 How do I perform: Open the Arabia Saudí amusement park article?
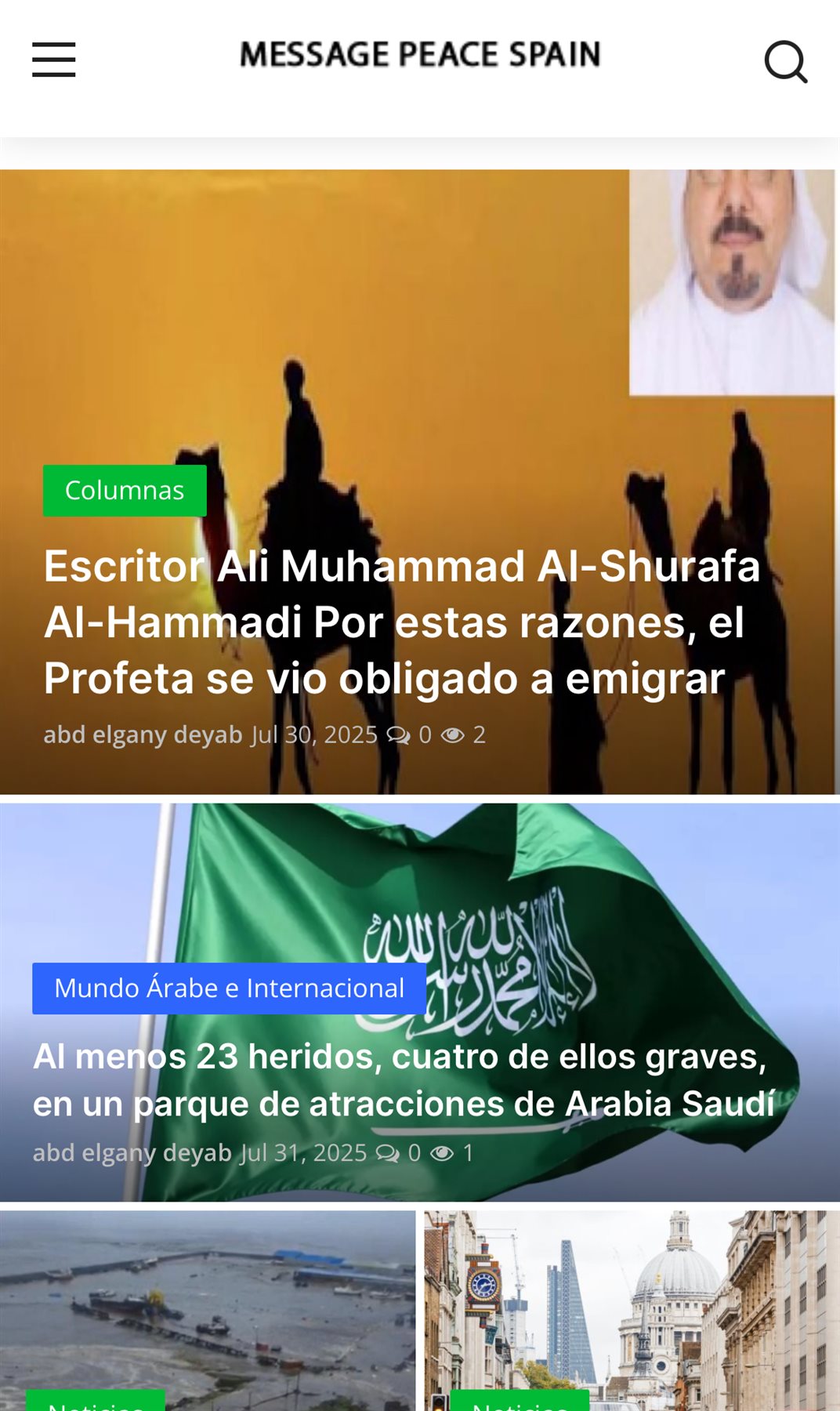[x=404, y=1080]
